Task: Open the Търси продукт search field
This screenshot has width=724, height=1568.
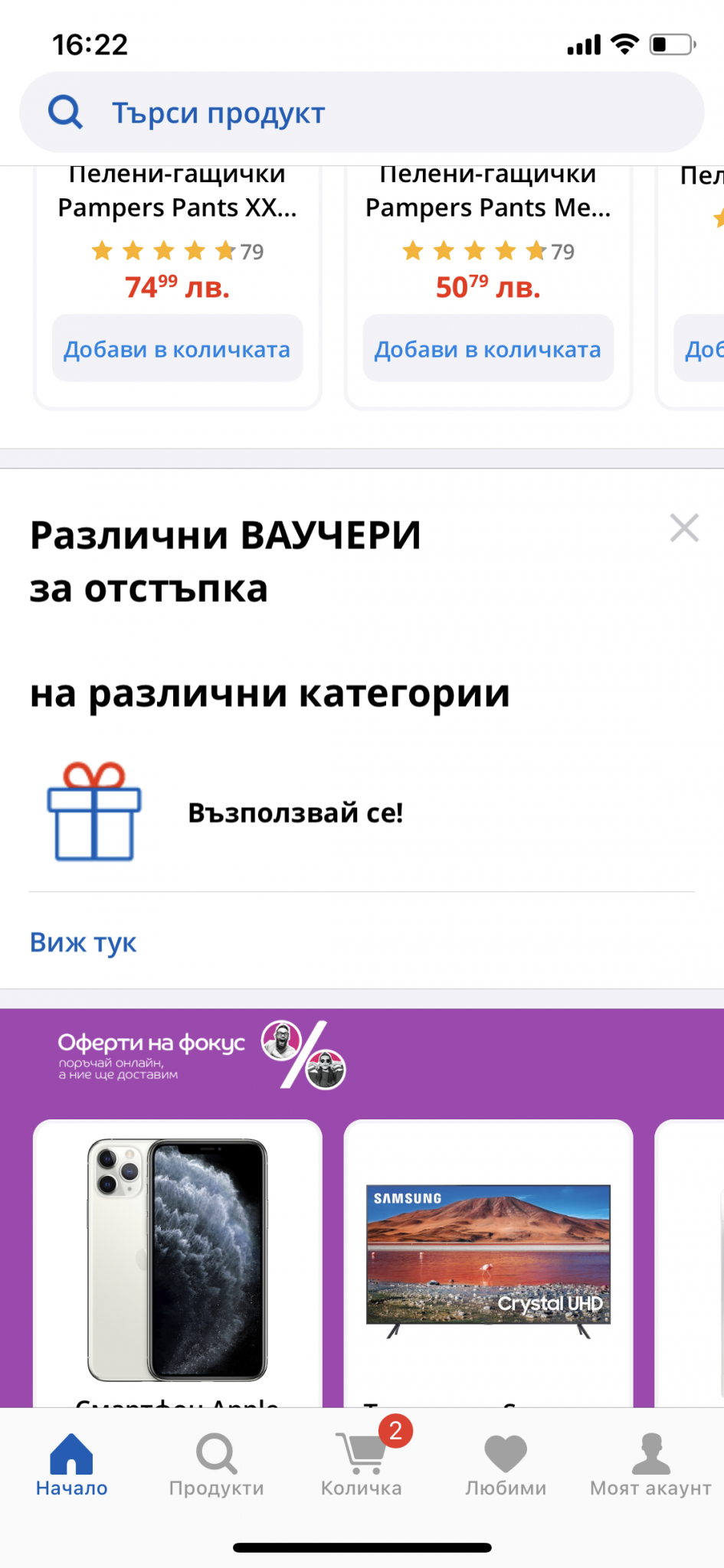Action: [x=362, y=113]
